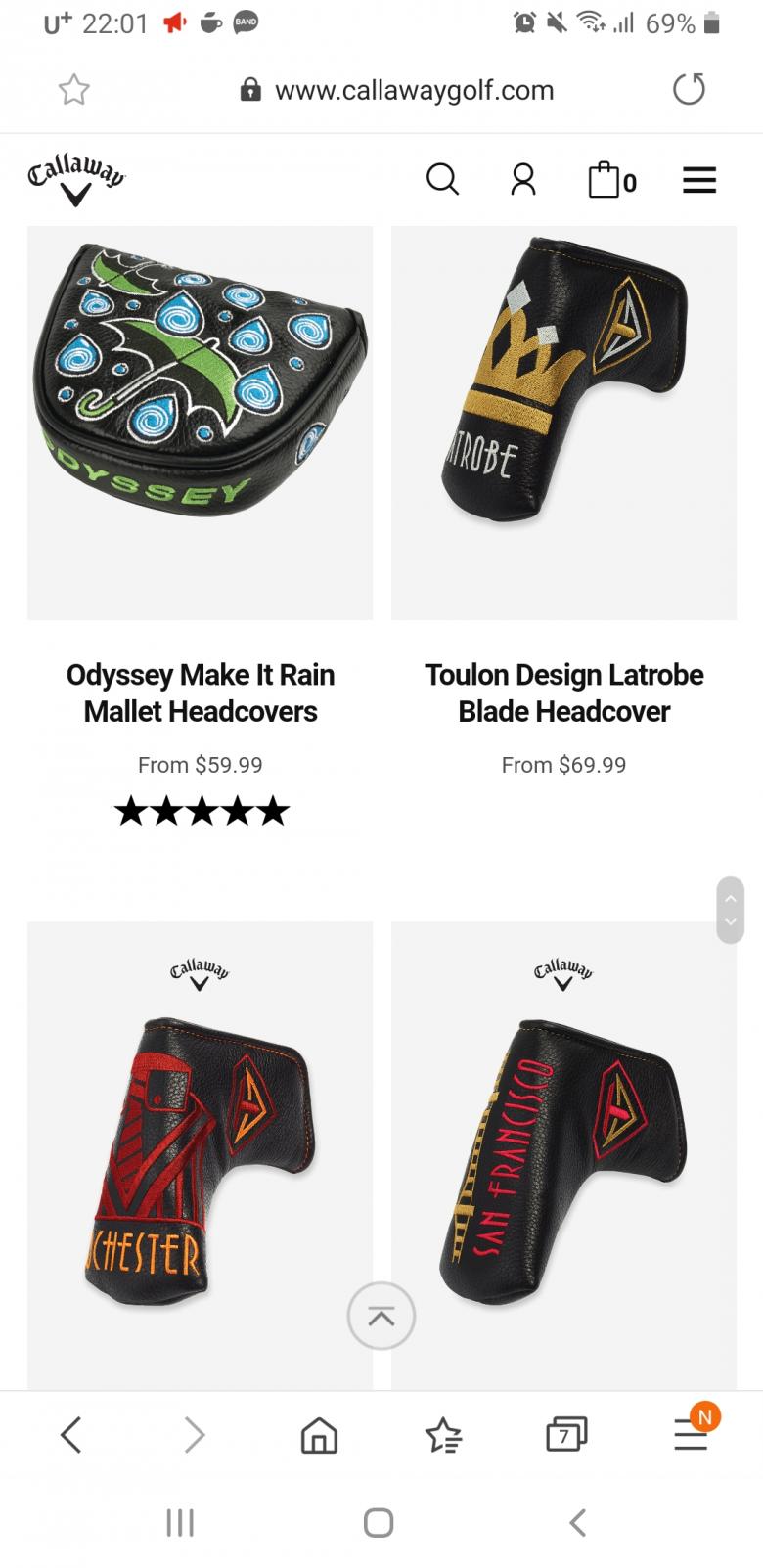Screen dimensions: 763x1568
Task: Go forward in browser history
Action: (x=195, y=1435)
